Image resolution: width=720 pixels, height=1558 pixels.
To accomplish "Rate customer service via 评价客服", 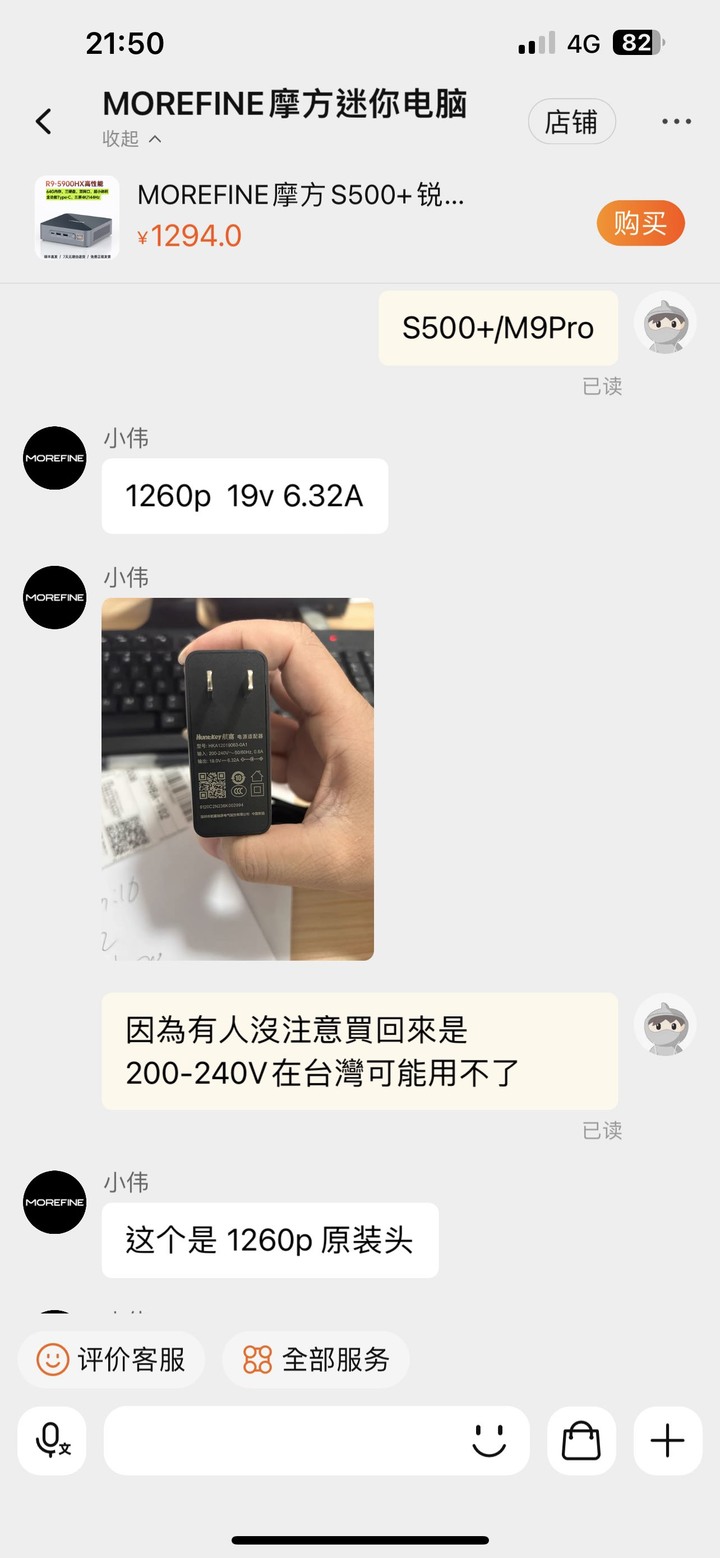I will pos(111,1359).
